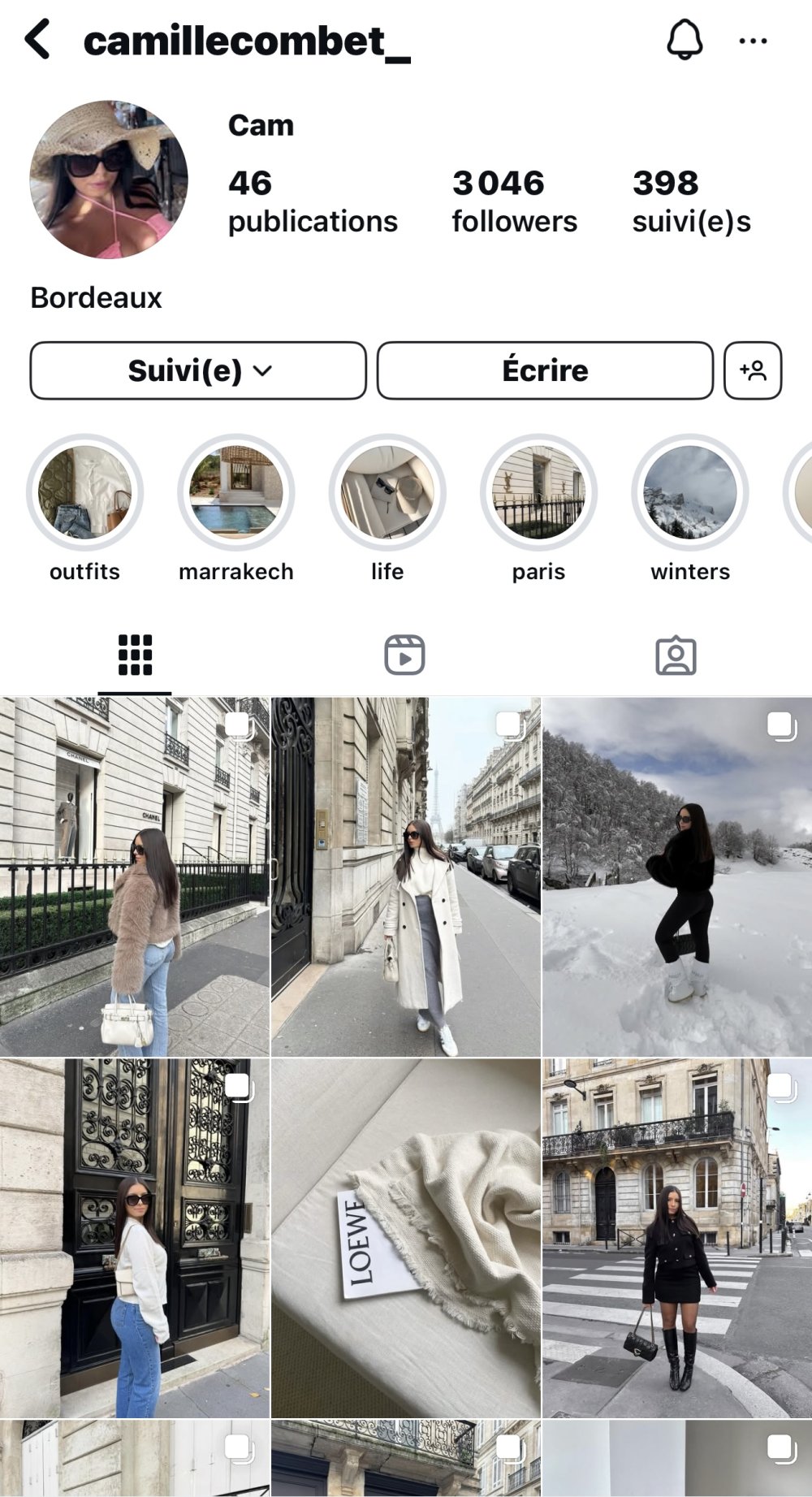View the winters story highlight

pos(690,492)
